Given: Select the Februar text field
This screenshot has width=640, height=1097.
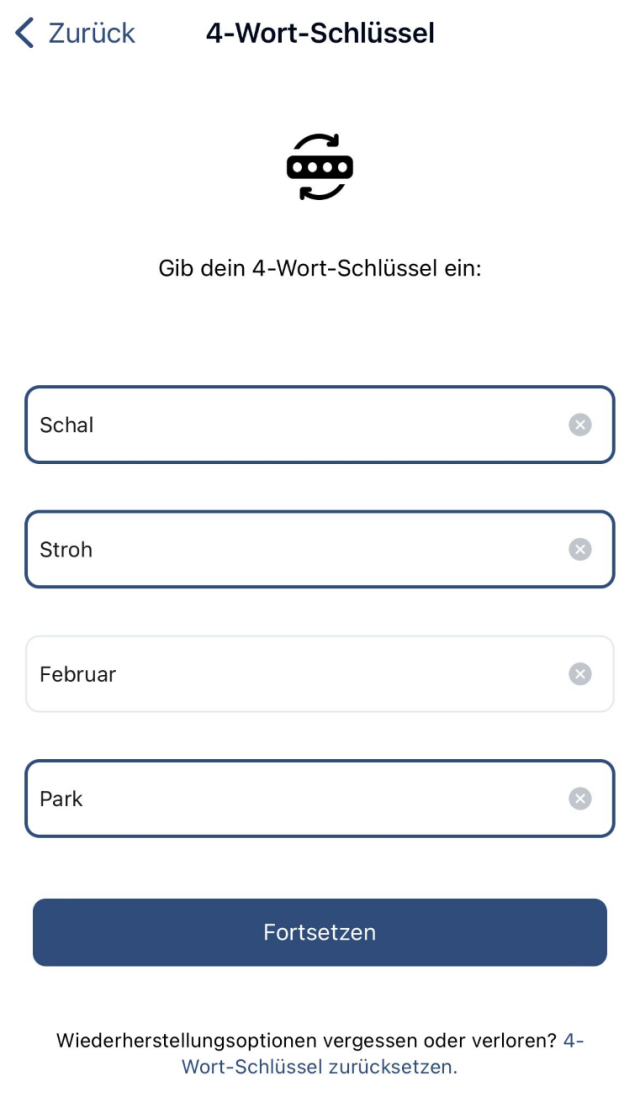Looking at the screenshot, I should [x=290, y=674].
